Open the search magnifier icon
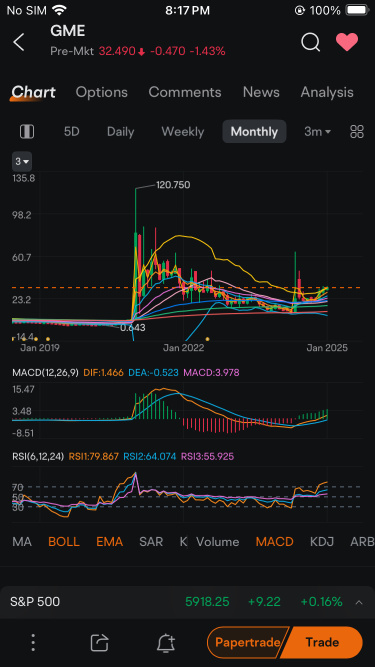Image resolution: width=375 pixels, height=667 pixels. [x=310, y=42]
